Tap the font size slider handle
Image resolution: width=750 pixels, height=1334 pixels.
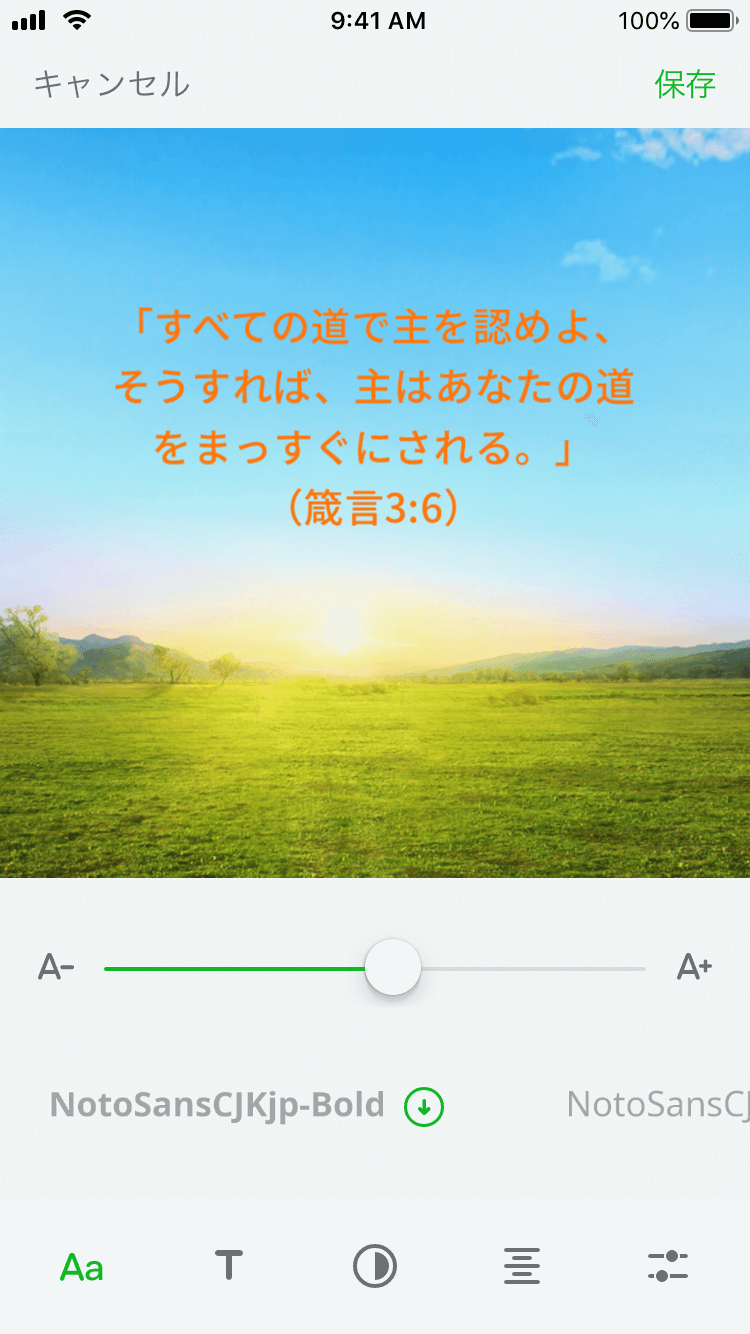click(x=393, y=967)
